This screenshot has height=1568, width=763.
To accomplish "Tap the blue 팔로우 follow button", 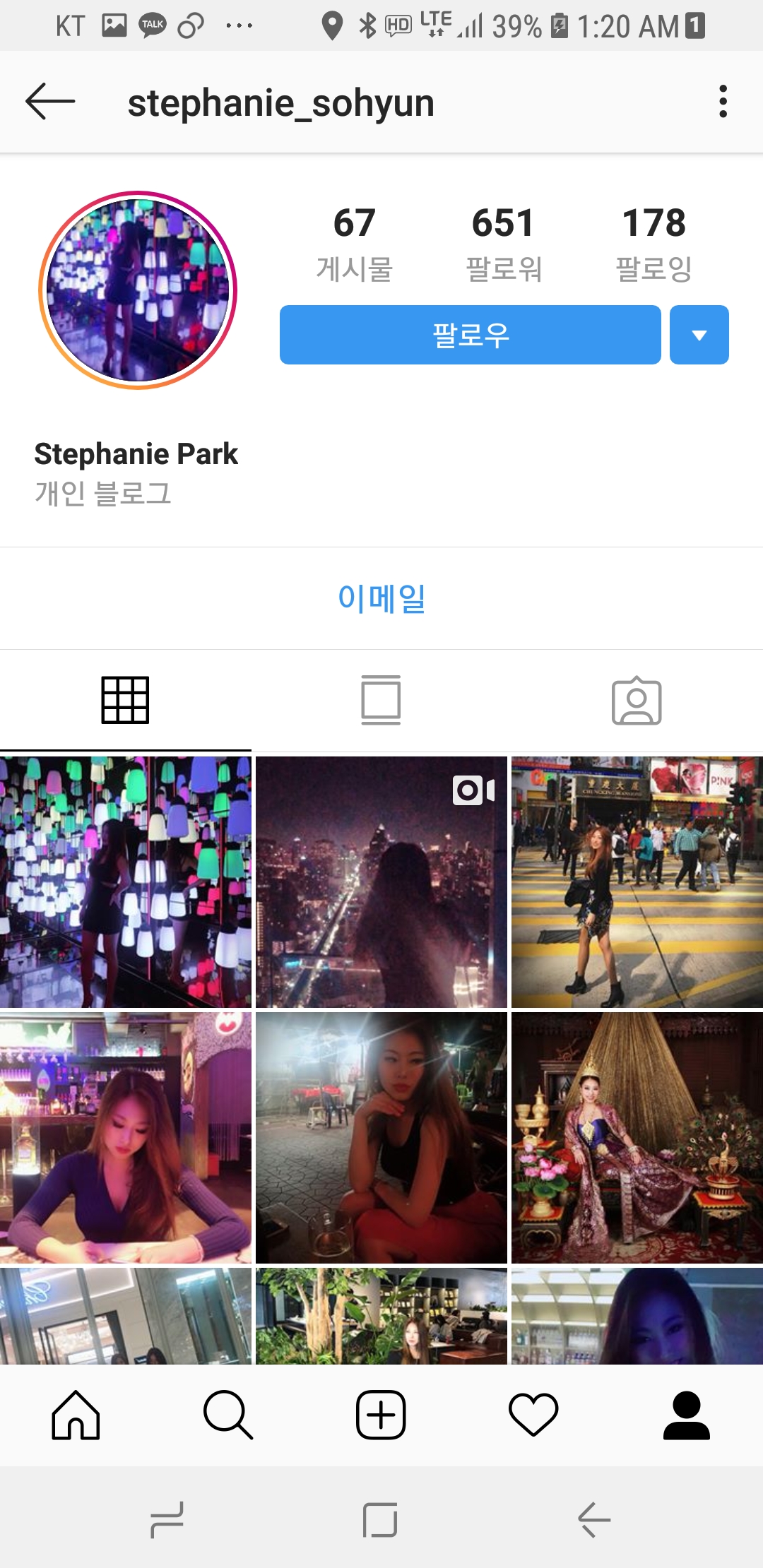I will (x=470, y=335).
